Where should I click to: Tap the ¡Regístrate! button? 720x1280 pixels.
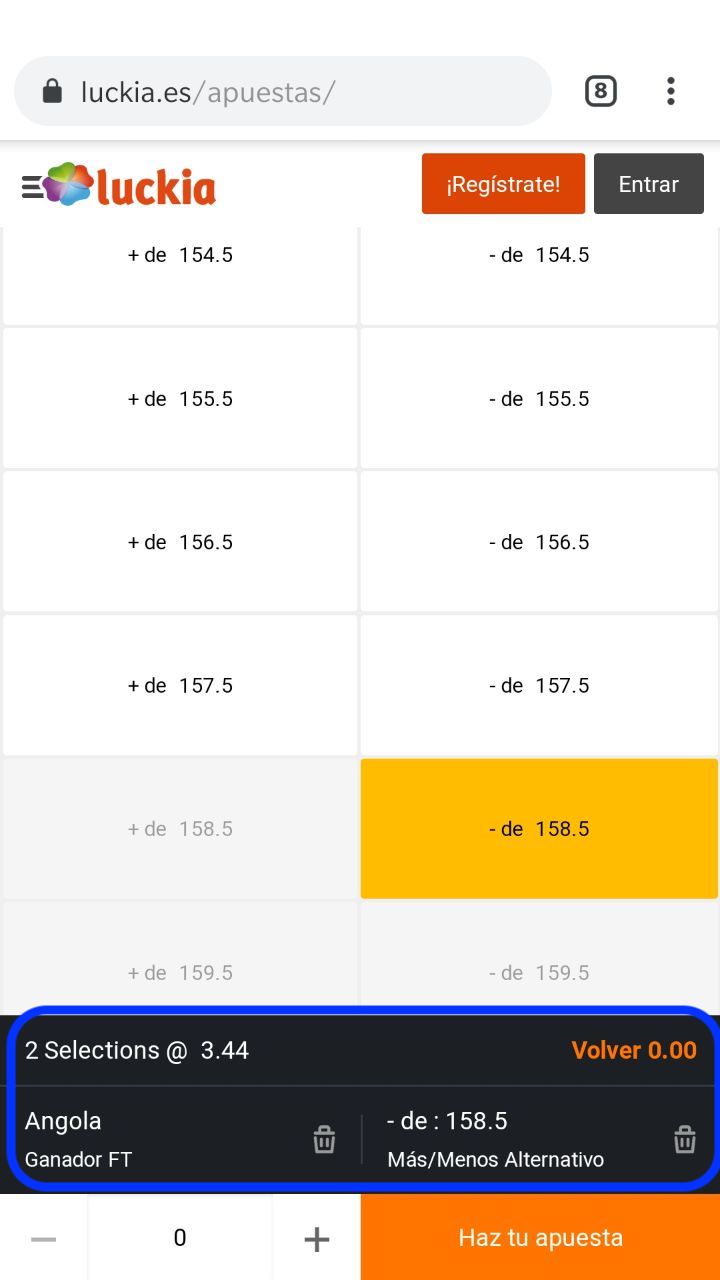(503, 184)
